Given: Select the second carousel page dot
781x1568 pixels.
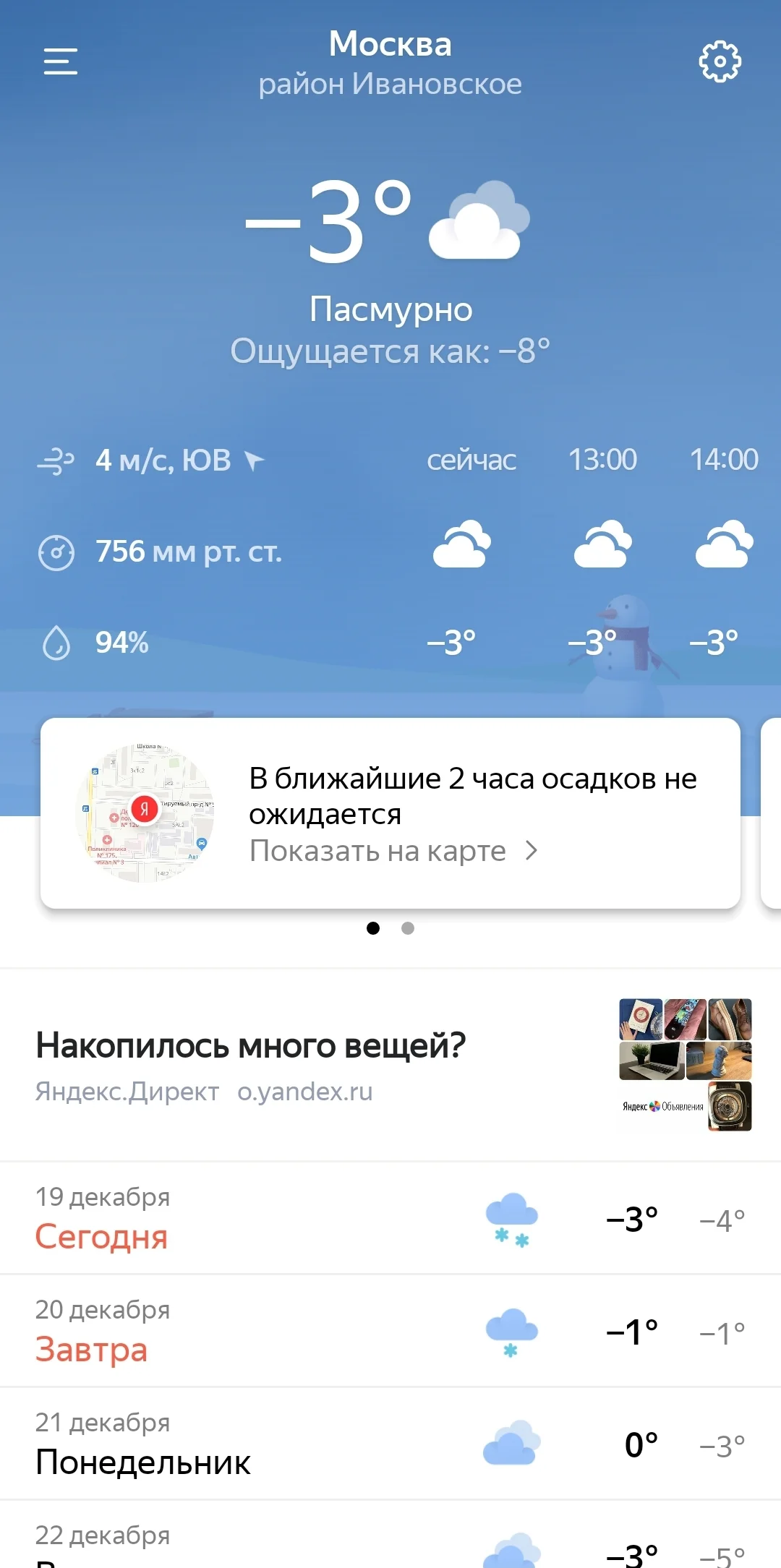Looking at the screenshot, I should pos(409,929).
